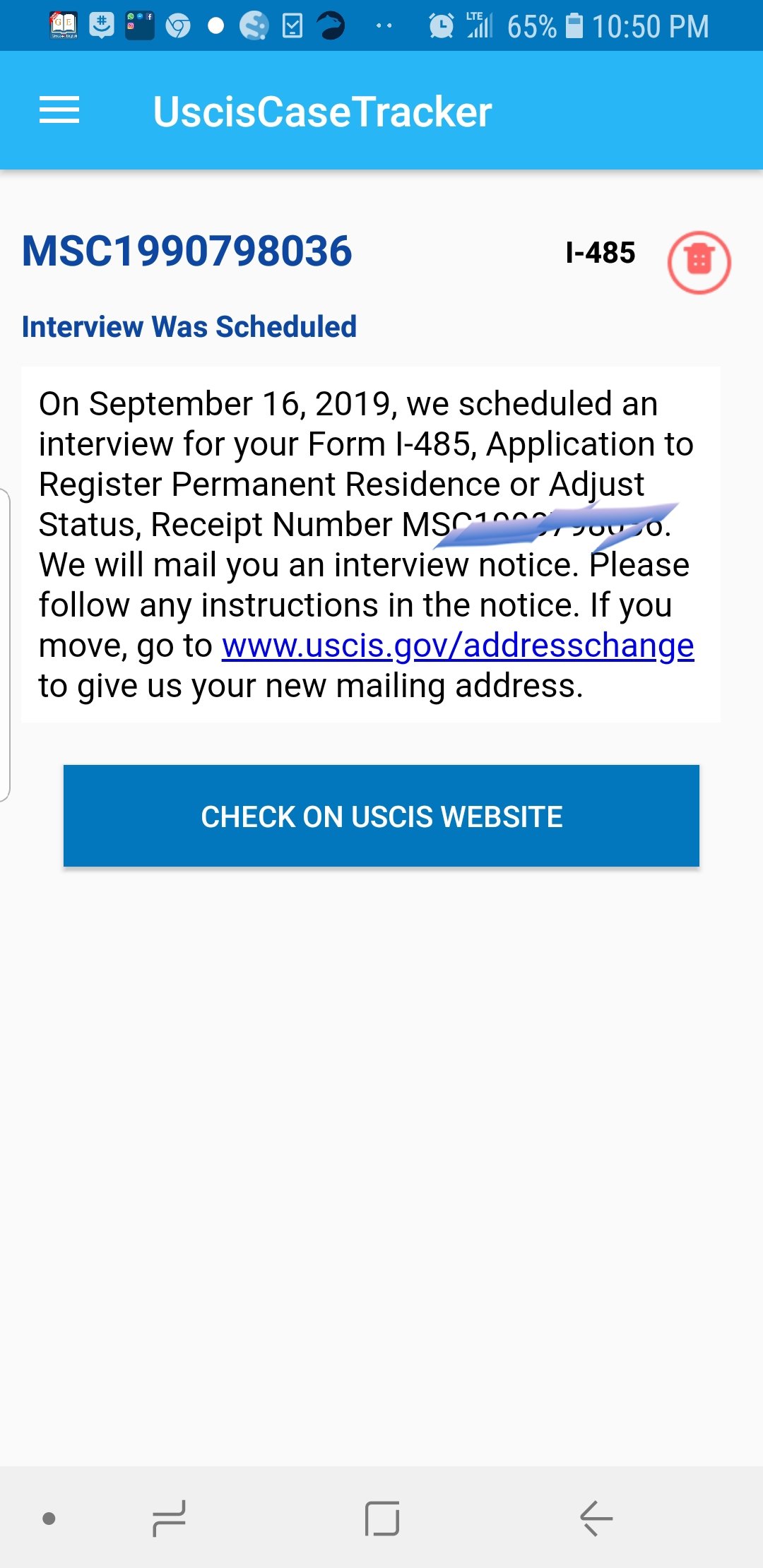Open recent apps from navigation bar
The image size is (763, 1568).
coord(169,1518)
